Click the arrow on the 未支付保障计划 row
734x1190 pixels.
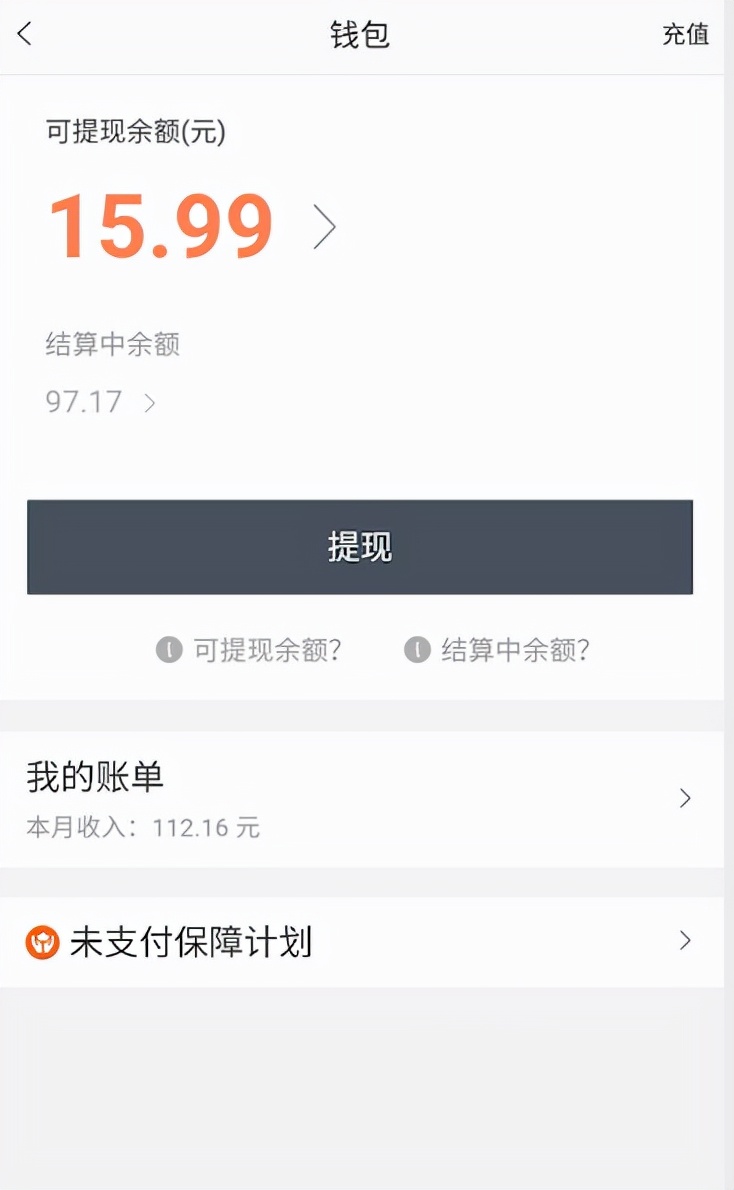(x=684, y=940)
